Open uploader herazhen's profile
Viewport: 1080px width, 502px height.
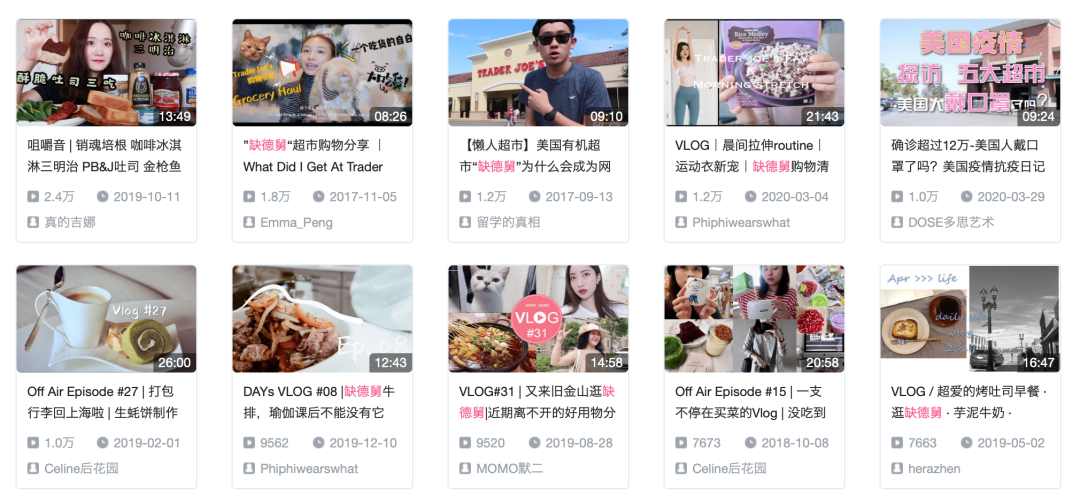tap(934, 468)
